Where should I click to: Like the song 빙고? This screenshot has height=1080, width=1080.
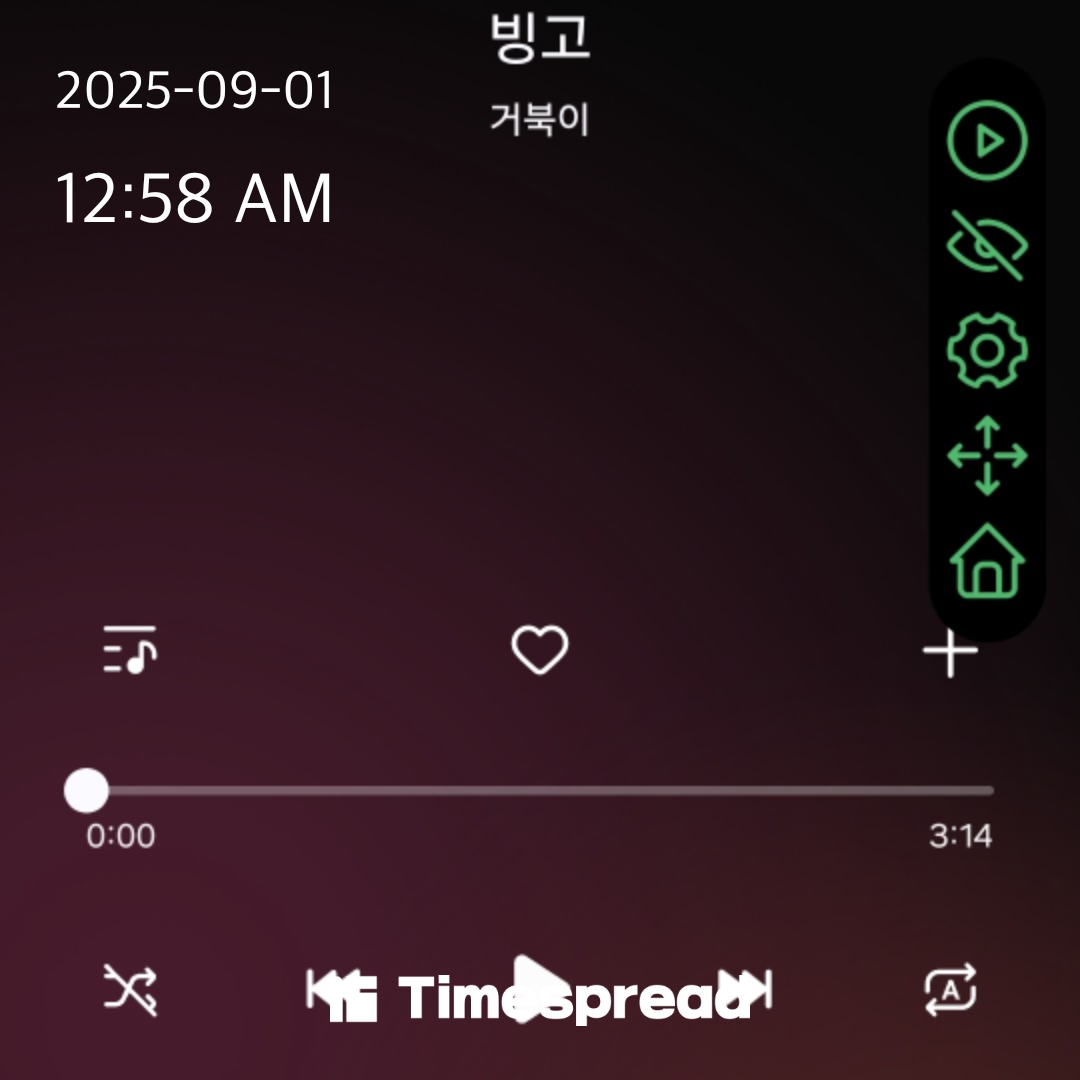click(x=540, y=651)
